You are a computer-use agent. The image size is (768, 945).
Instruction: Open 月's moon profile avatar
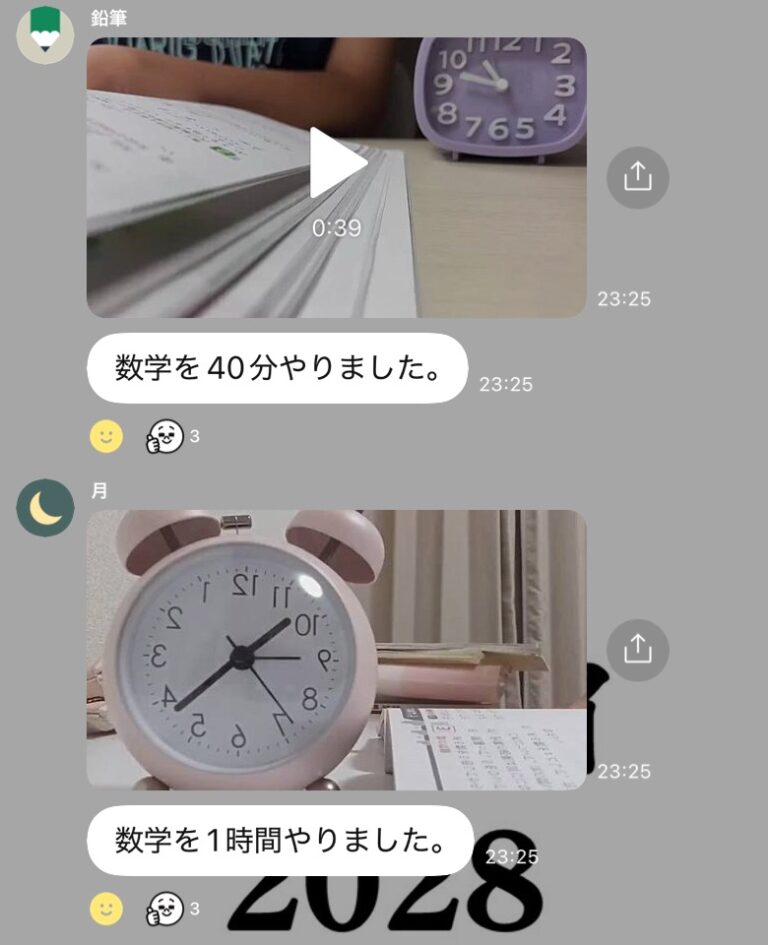click(x=45, y=507)
